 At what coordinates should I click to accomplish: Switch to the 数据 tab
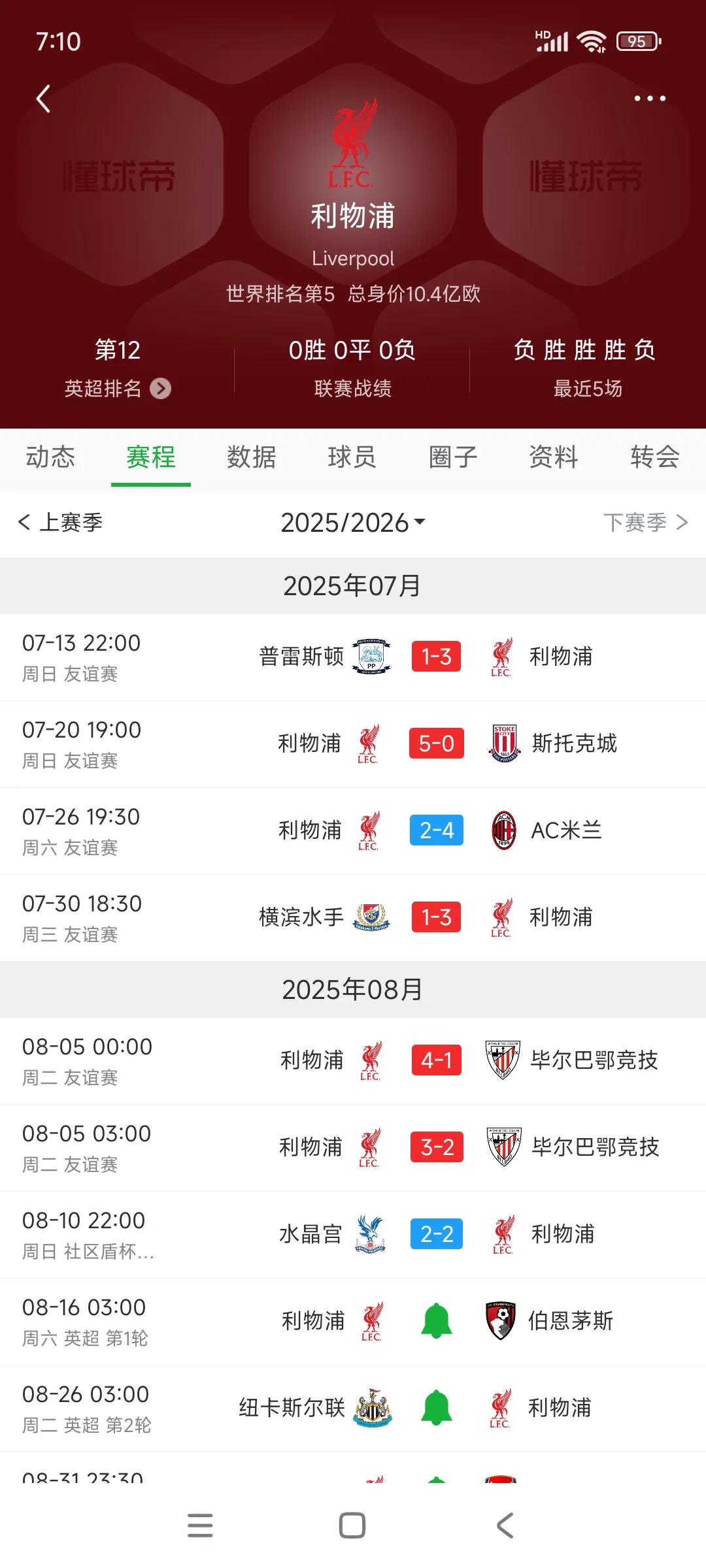point(252,457)
